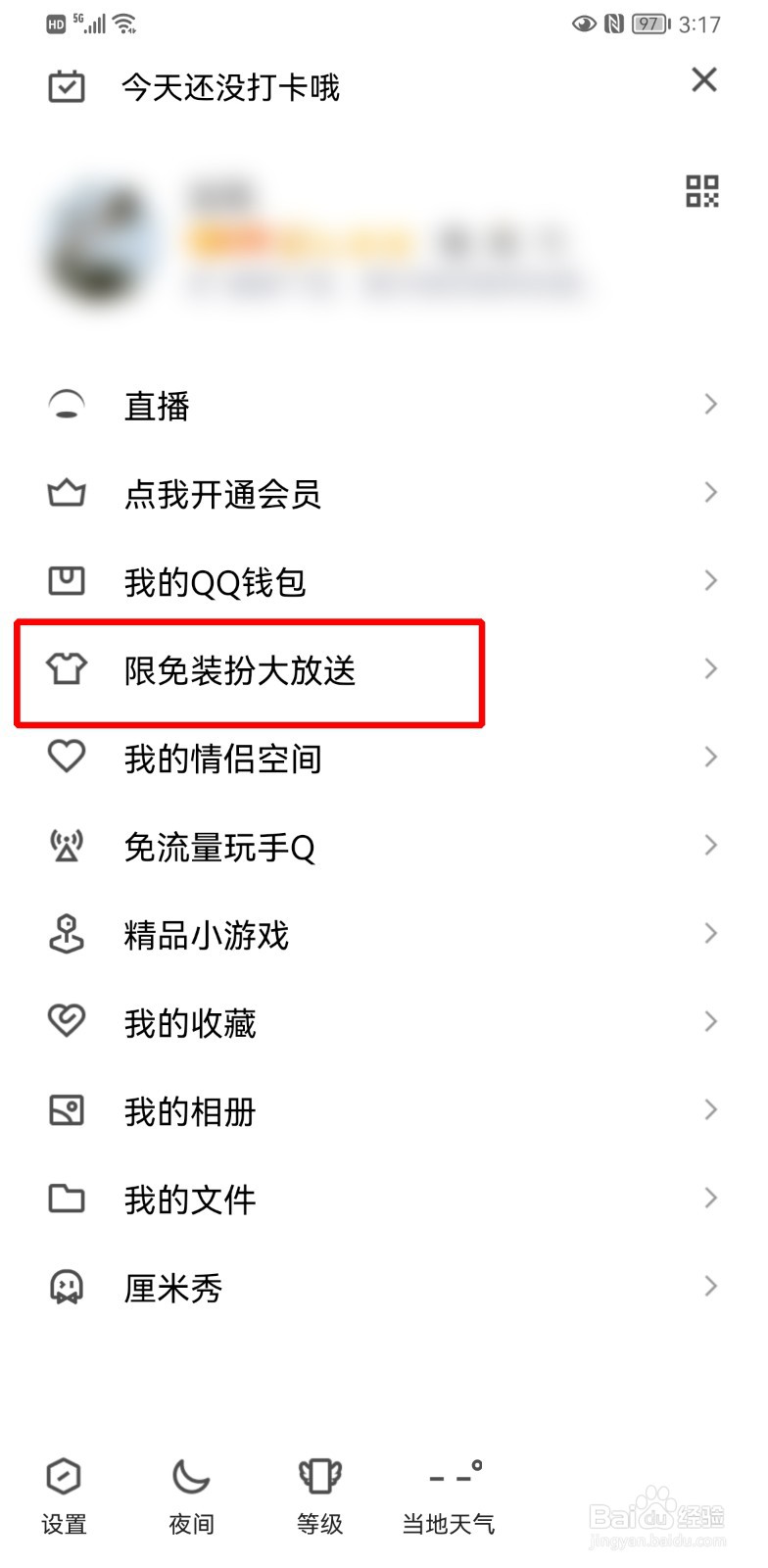The image size is (768, 1568).
Task: Open the QQ钱包 wallet icon
Action: point(65,581)
